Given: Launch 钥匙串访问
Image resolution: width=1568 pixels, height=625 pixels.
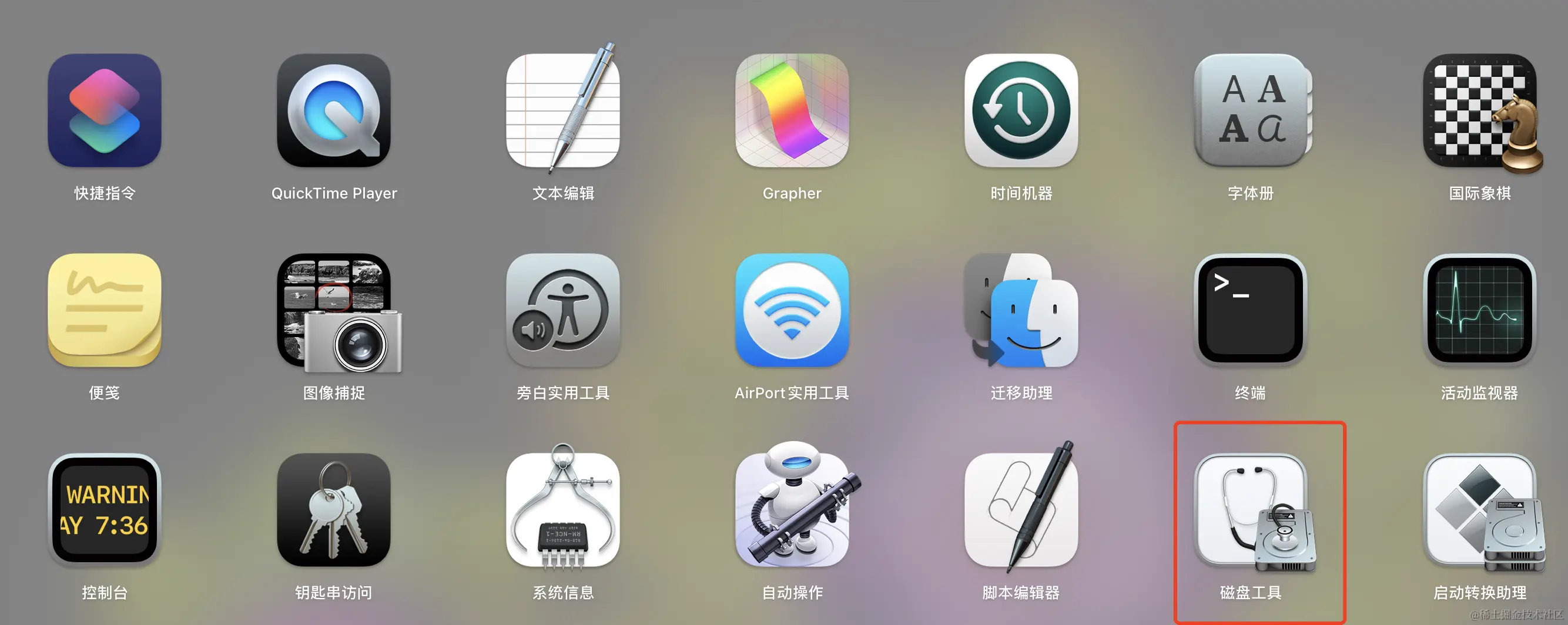Looking at the screenshot, I should (334, 510).
